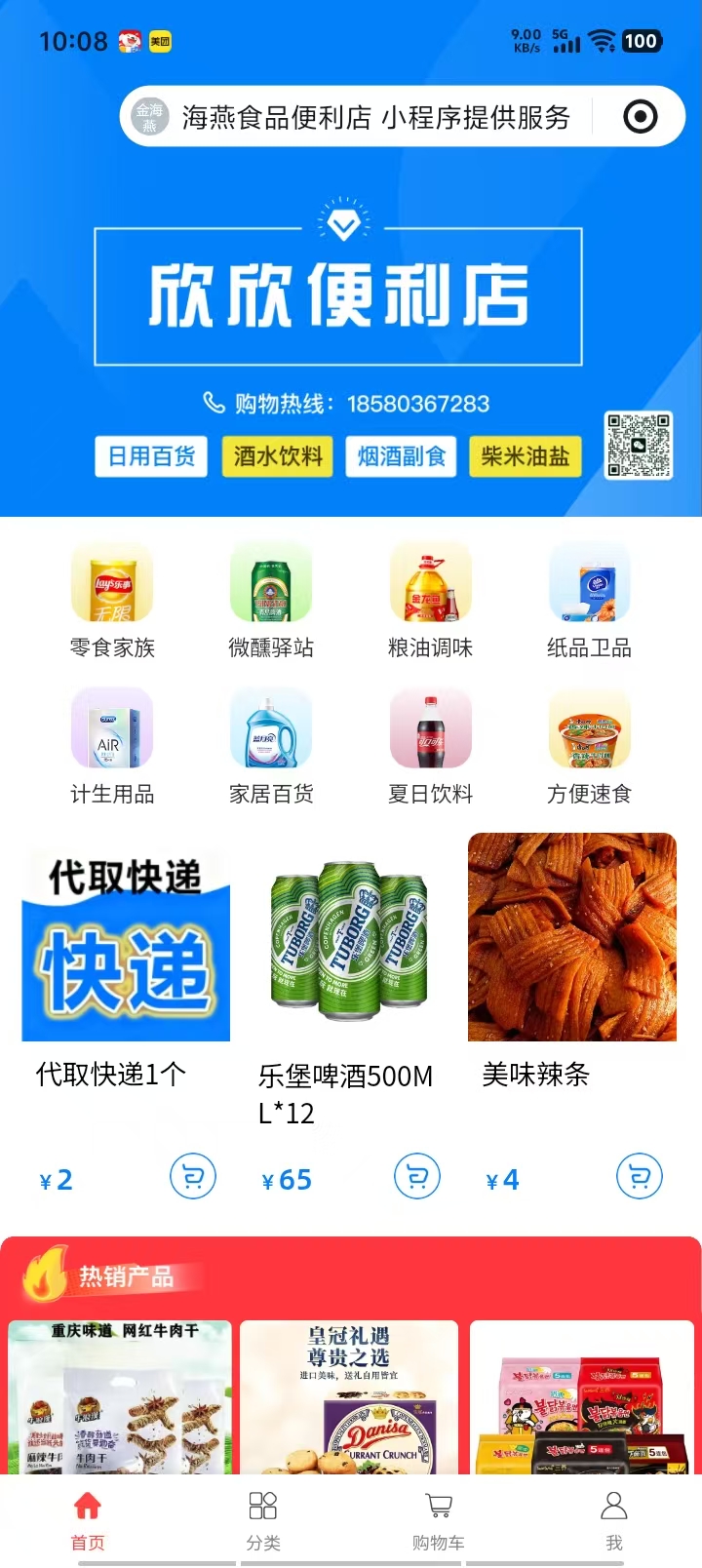View the 美味辣条 product
The width and height of the screenshot is (702, 1568).
click(572, 937)
